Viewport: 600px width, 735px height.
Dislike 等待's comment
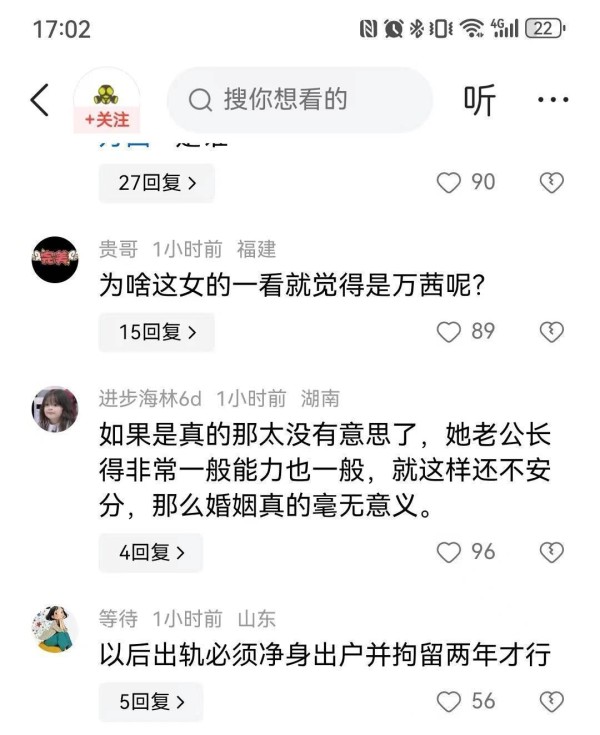click(551, 702)
